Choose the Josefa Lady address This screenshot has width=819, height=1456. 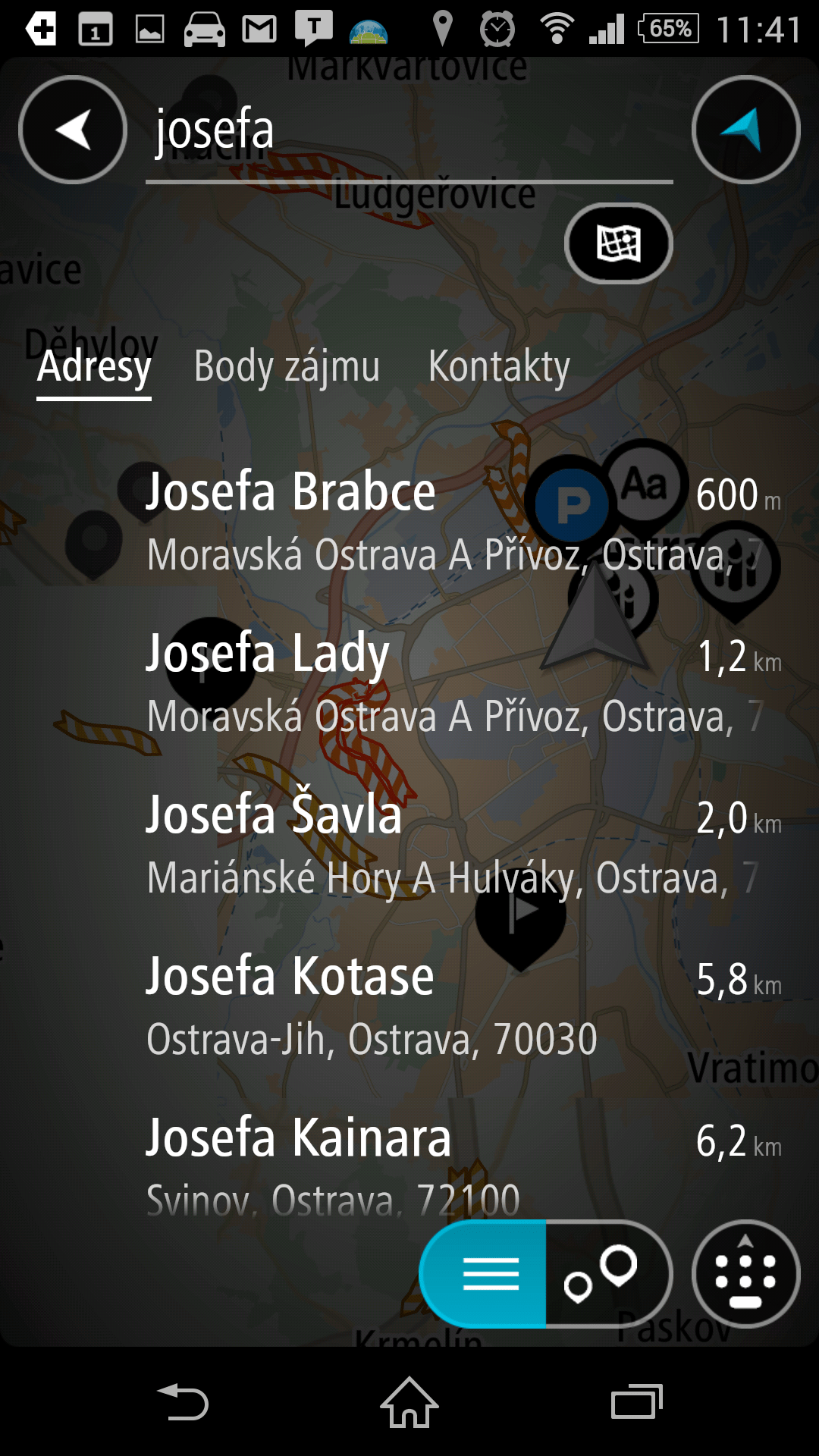point(463,683)
